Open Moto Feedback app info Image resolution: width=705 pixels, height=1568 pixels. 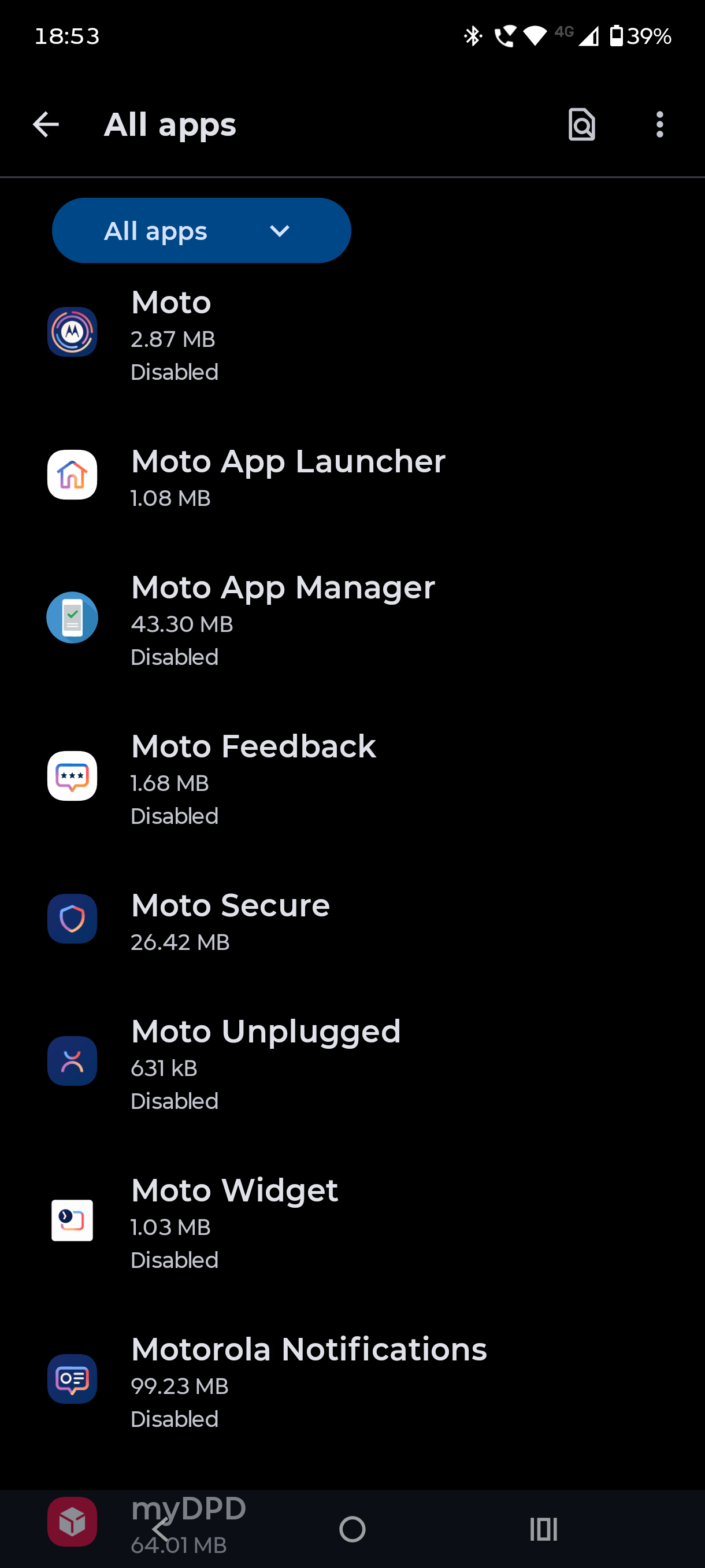(x=352, y=777)
